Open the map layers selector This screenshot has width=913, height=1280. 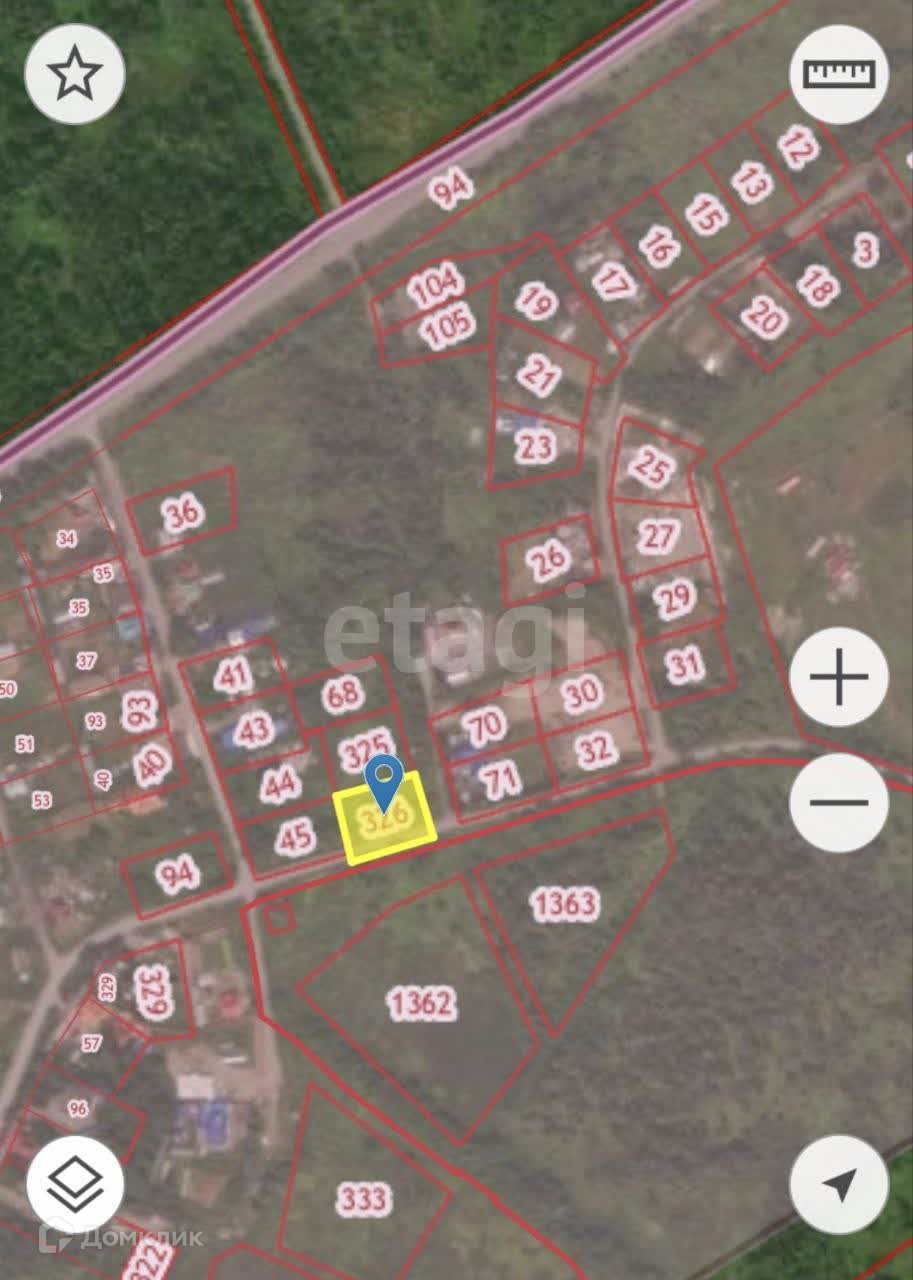click(75, 1185)
